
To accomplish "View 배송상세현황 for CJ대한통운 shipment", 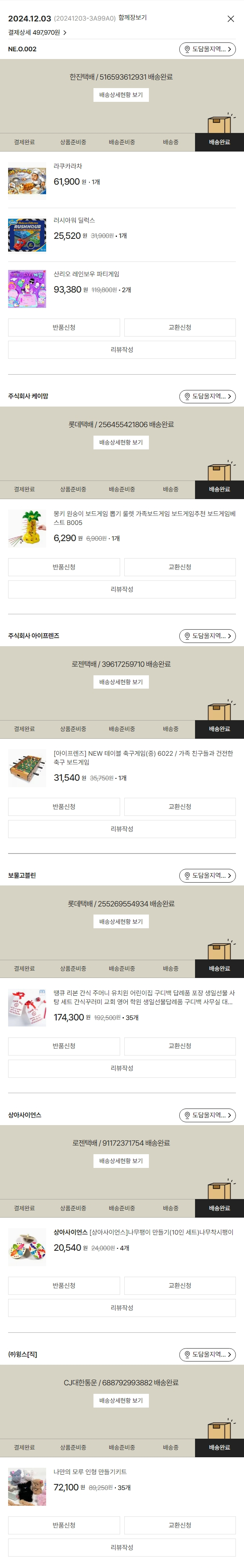I will [121, 1401].
